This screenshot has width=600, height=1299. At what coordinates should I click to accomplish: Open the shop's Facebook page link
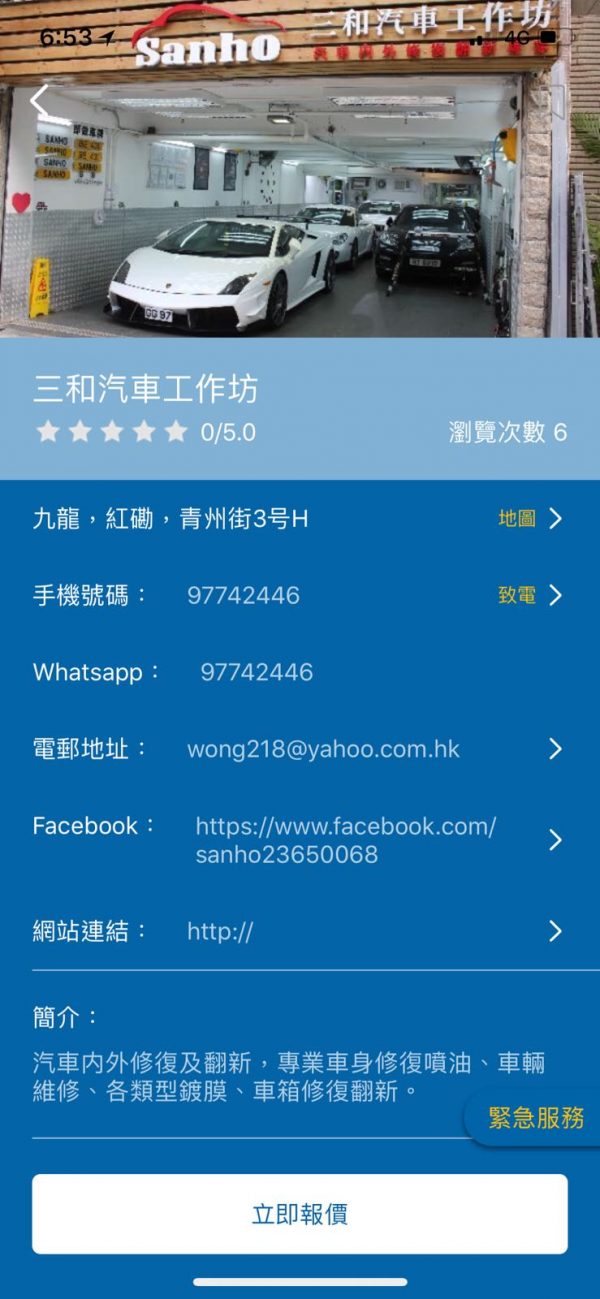345,840
